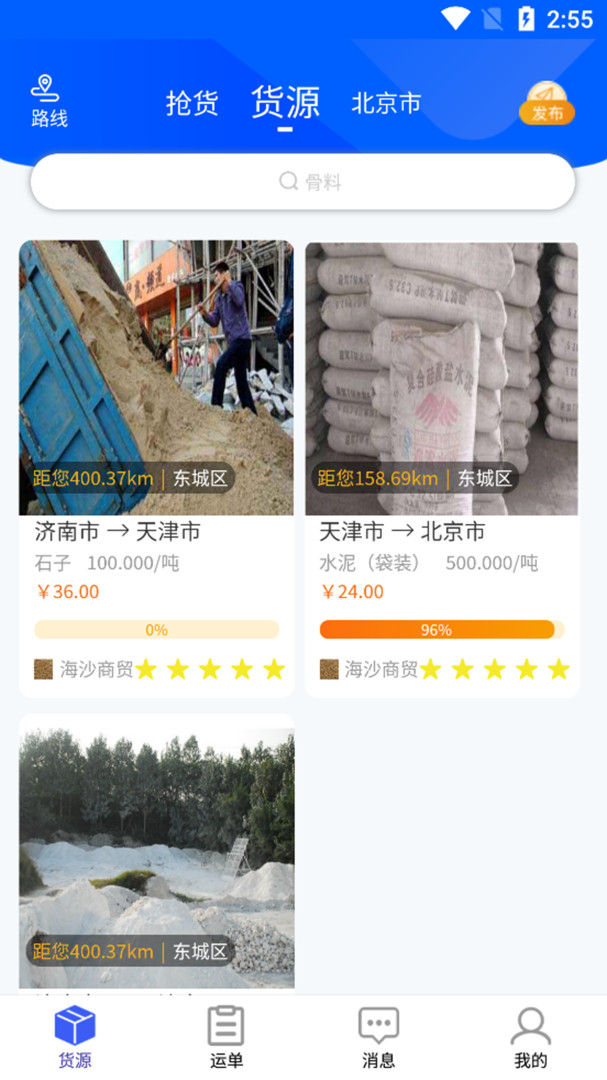Select the 货源 bottom navigation tab
This screenshot has height=1080, width=607.
(x=75, y=1037)
